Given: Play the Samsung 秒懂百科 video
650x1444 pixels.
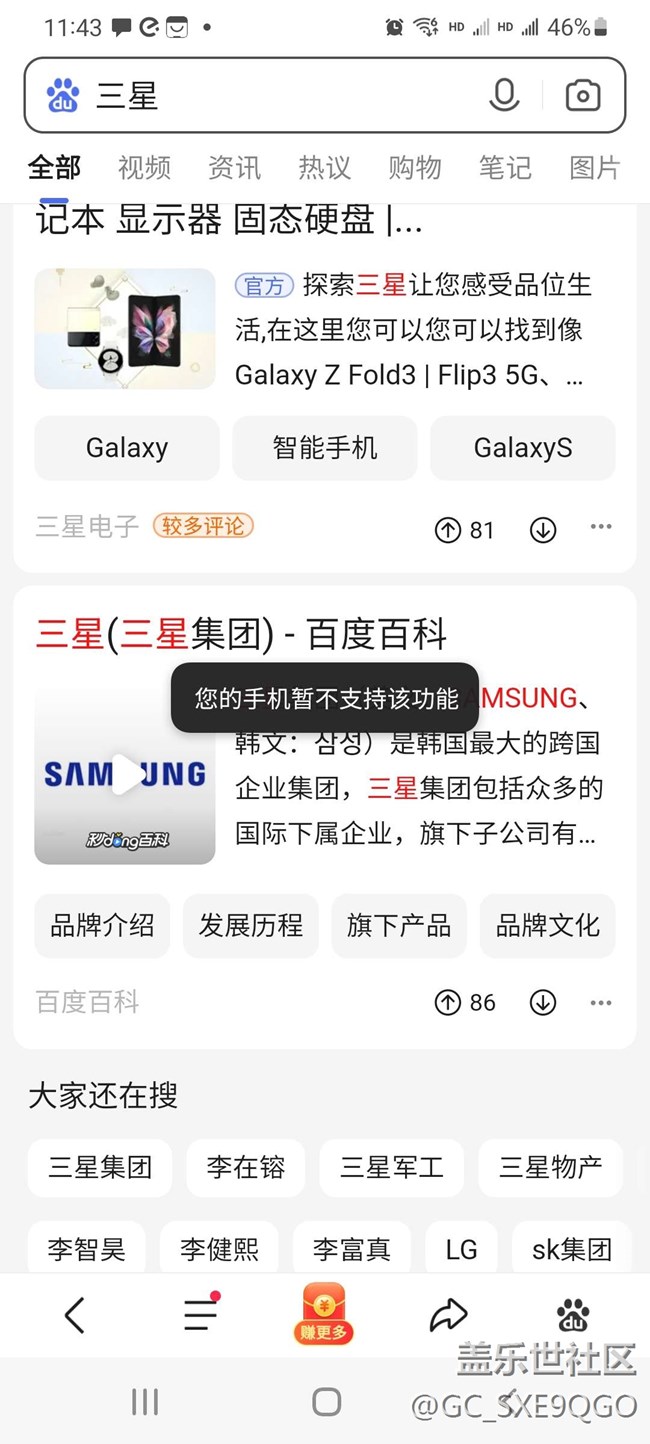Looking at the screenshot, I should (125, 775).
